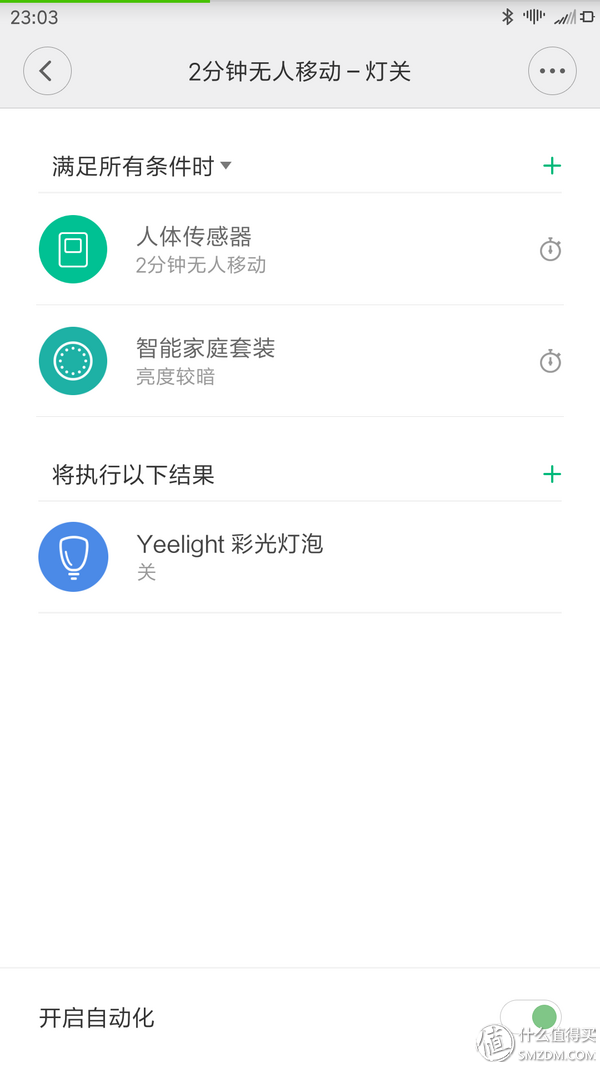Viewport: 600px width, 1067px height.
Task: Go back using the arrow button
Action: [47, 72]
